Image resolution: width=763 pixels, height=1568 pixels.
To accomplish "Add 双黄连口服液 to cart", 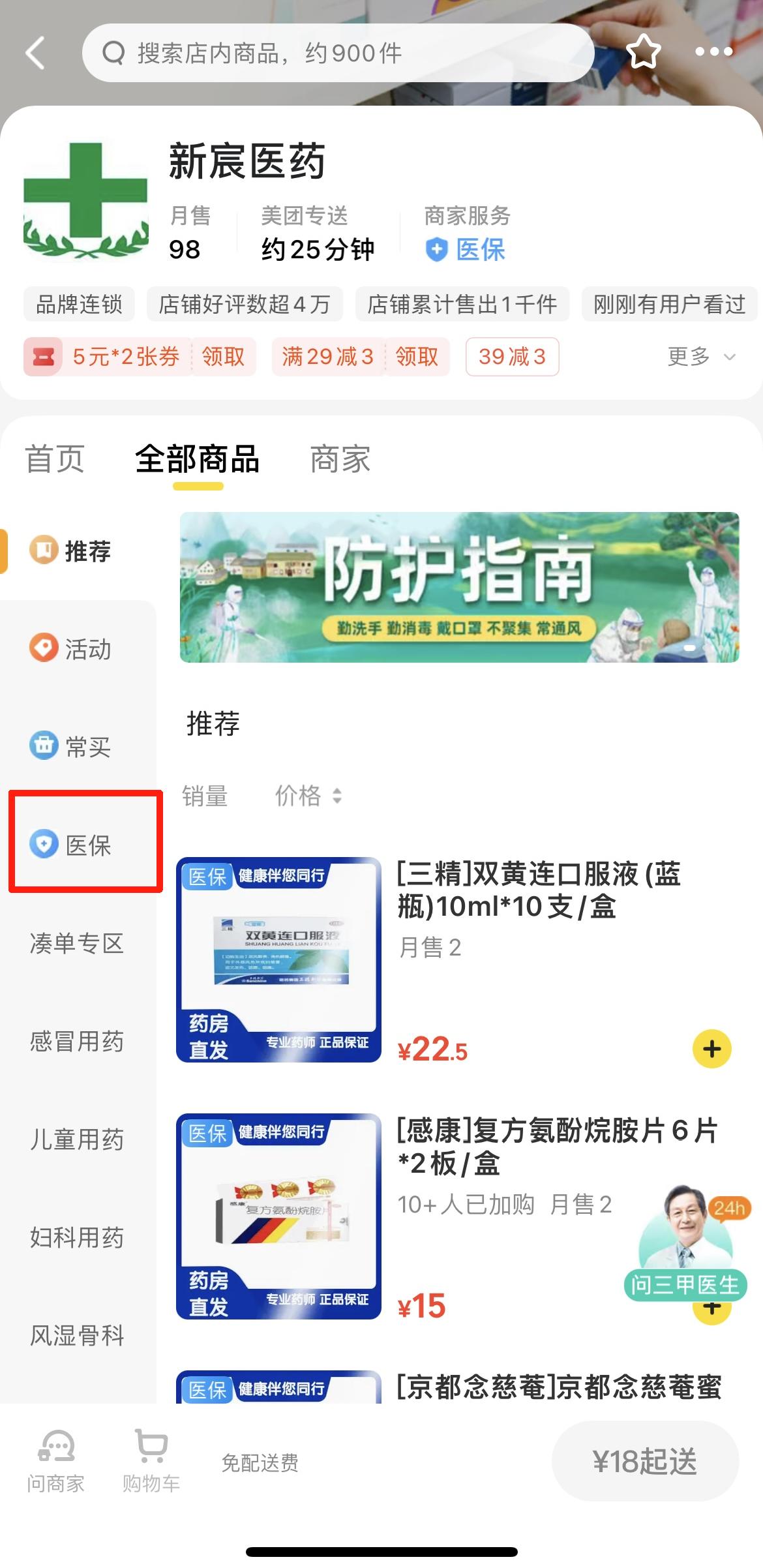I will pyautogui.click(x=711, y=1049).
